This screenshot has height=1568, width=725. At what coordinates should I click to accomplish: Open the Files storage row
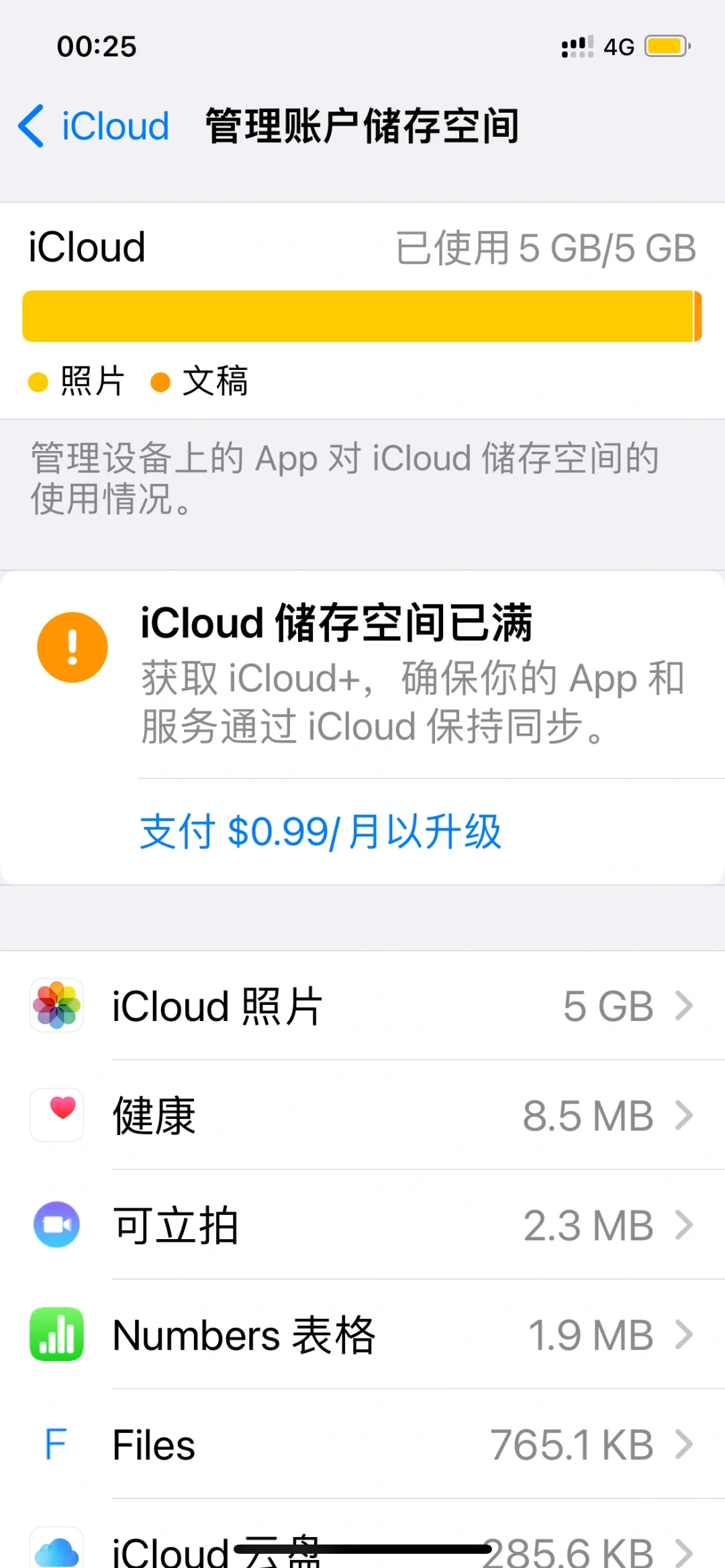click(x=362, y=1444)
